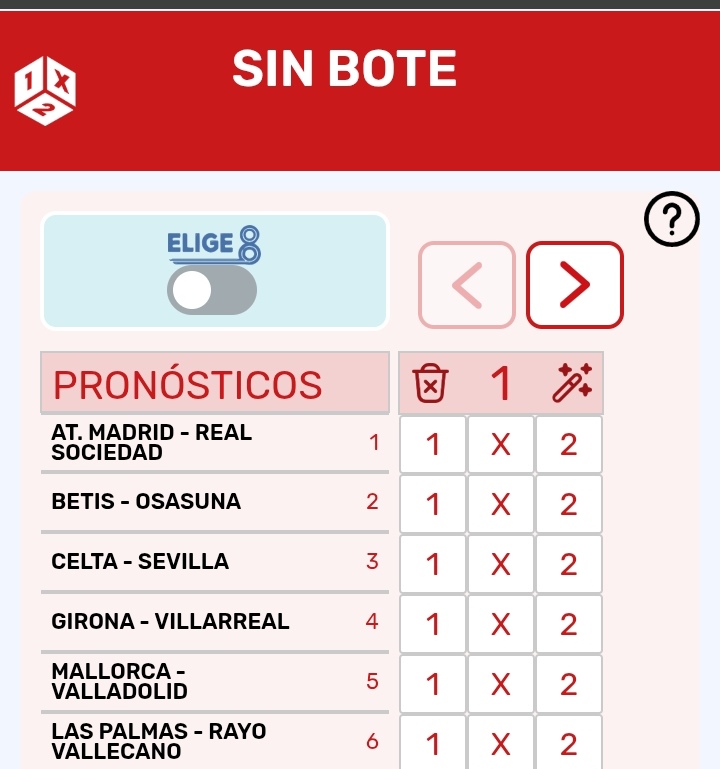Clear forecasts with the trash icon
720x769 pixels.
click(x=431, y=383)
